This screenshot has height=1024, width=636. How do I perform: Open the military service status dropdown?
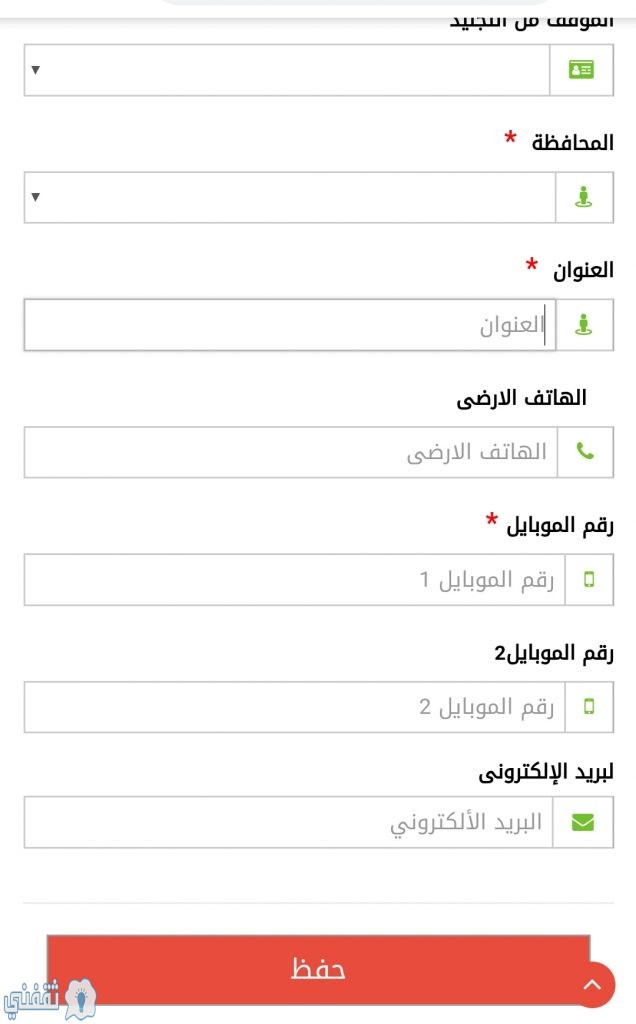(287, 70)
